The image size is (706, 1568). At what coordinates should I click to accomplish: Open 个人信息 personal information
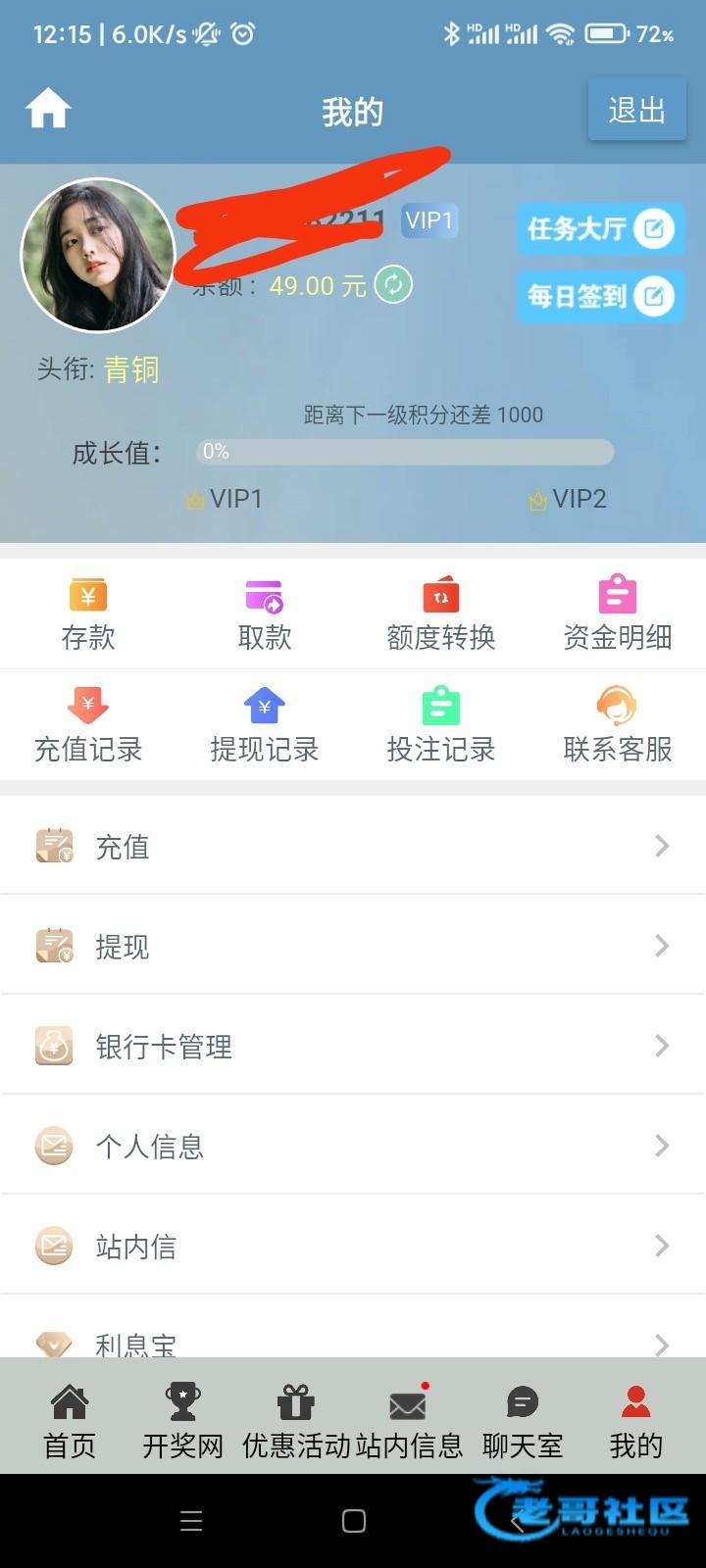pyautogui.click(x=353, y=1146)
